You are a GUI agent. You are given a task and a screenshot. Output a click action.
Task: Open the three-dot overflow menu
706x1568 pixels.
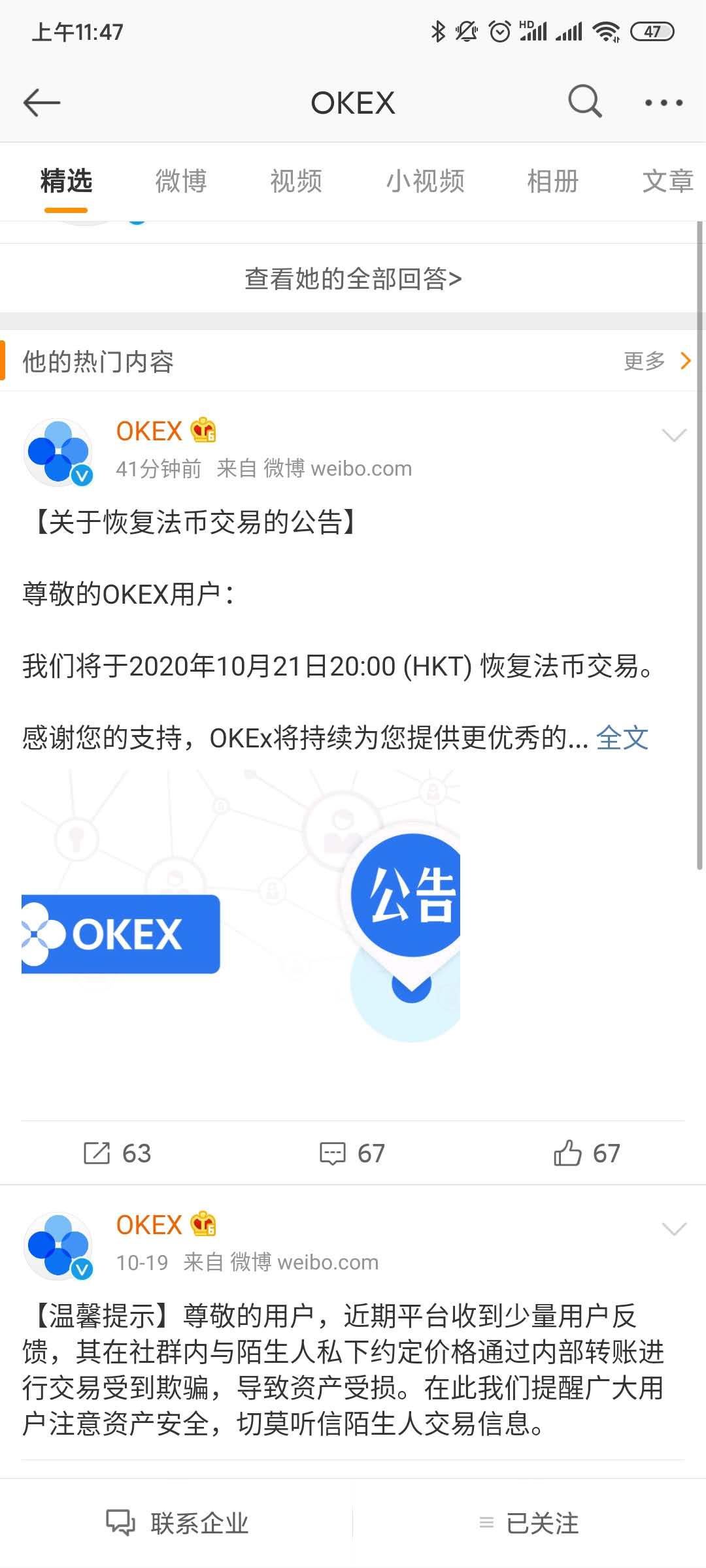pyautogui.click(x=664, y=103)
